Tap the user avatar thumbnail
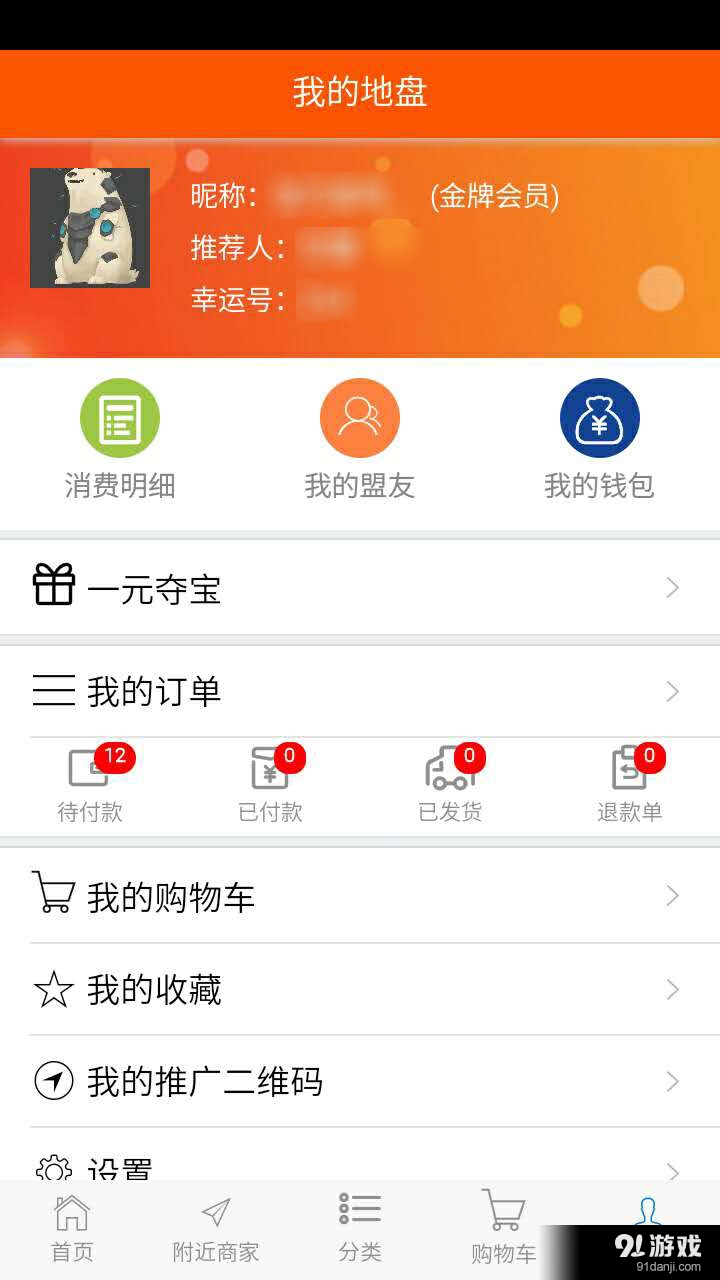 tap(91, 228)
